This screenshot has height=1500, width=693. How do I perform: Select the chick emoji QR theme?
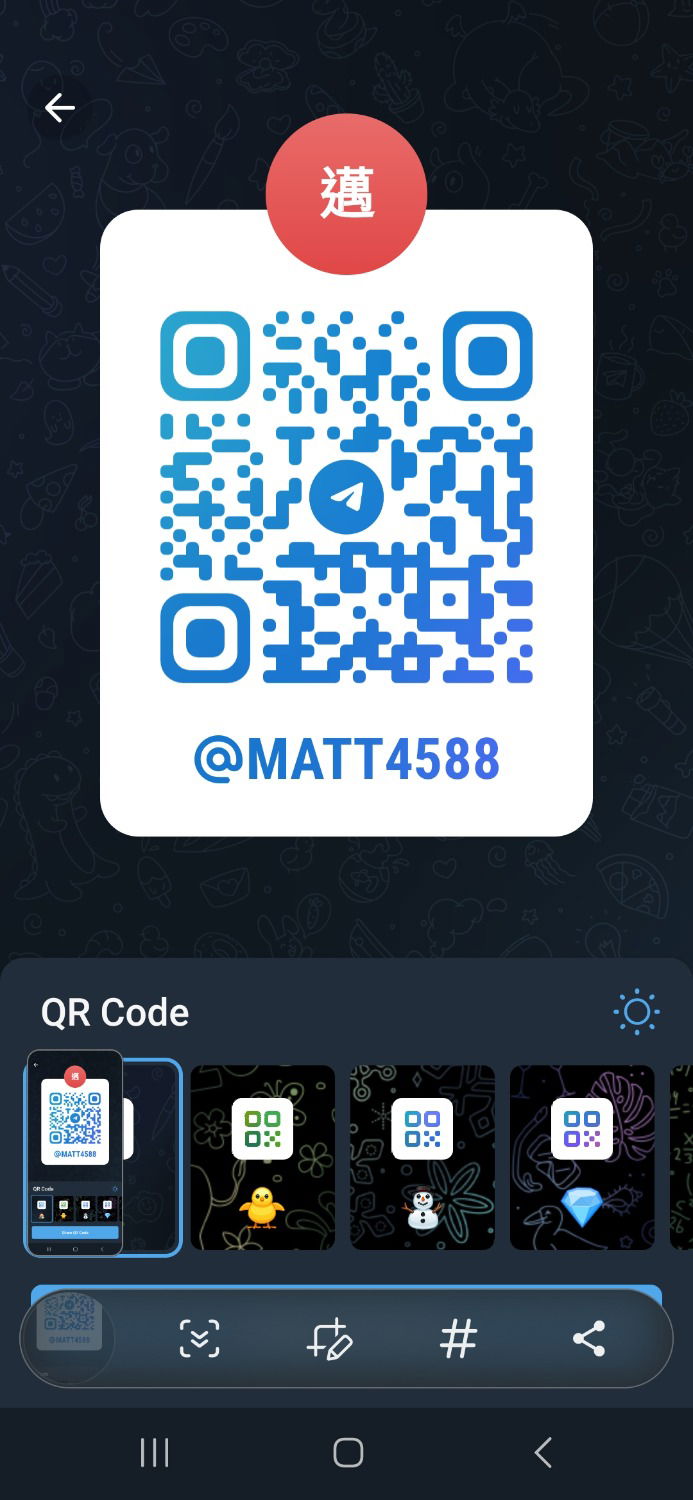click(263, 1157)
